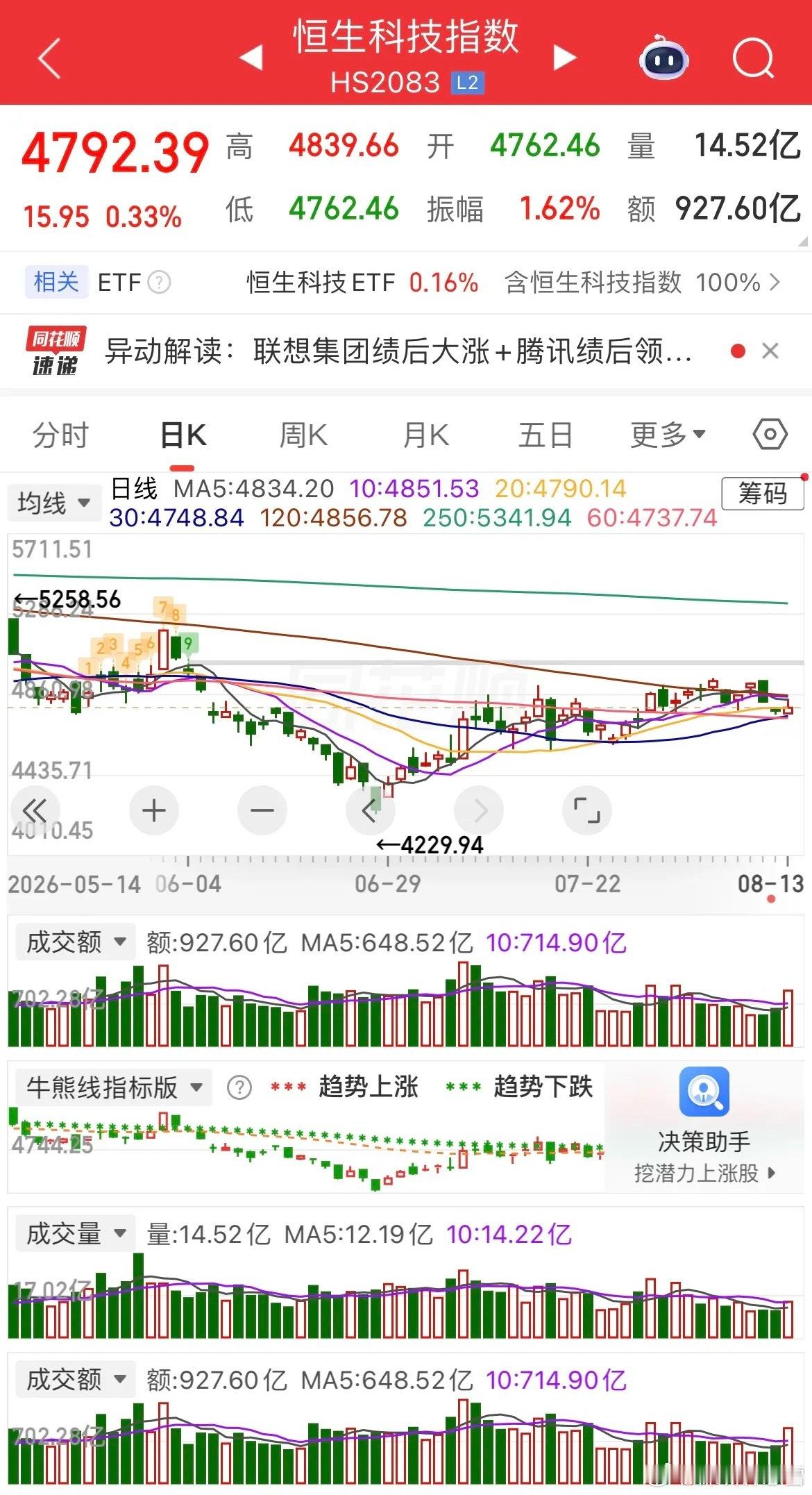Read the 异动解读 news headline
This screenshot has width=812, height=1495.
coord(398,351)
